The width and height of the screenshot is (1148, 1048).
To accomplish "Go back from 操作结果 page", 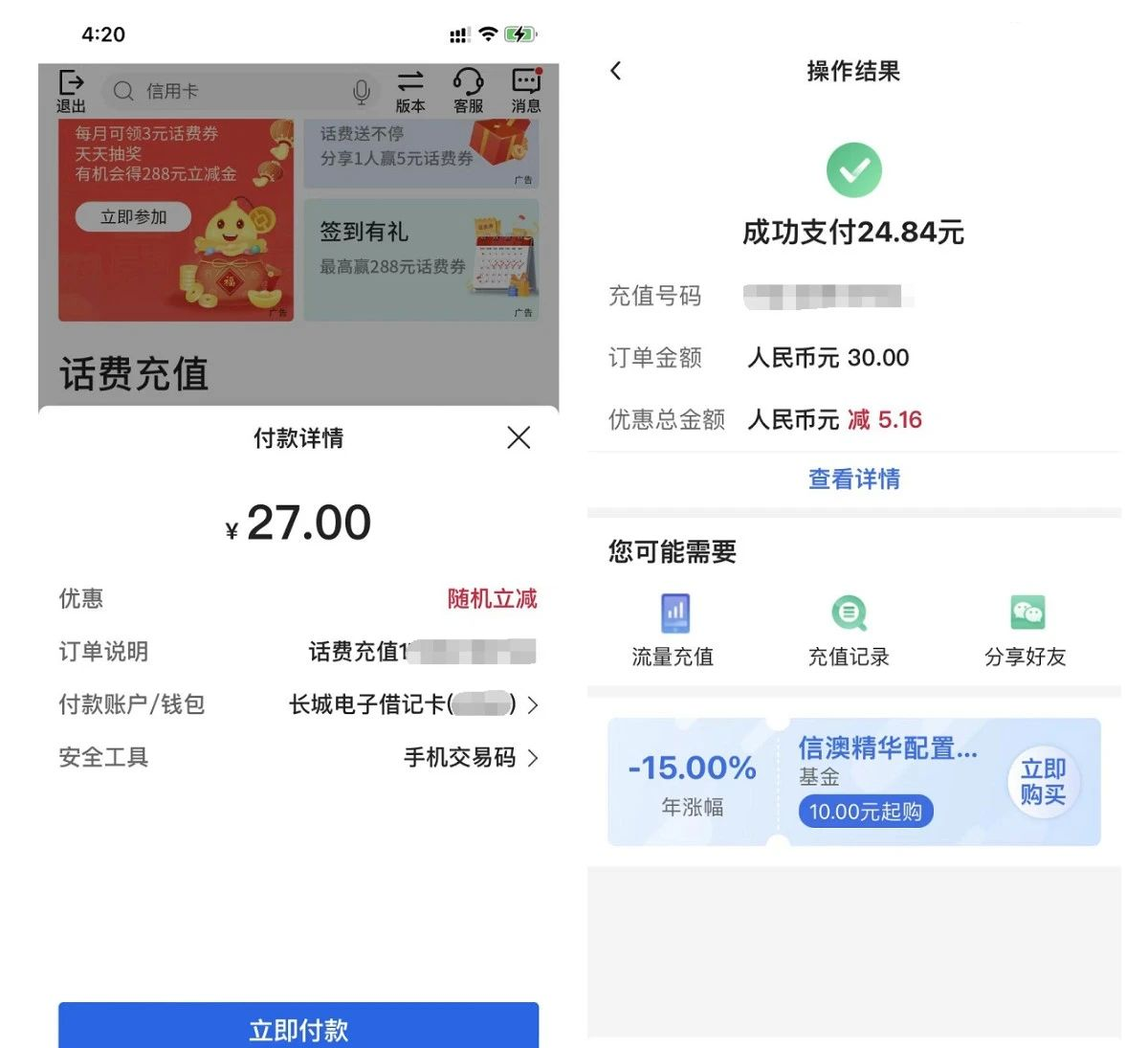I will [x=616, y=71].
